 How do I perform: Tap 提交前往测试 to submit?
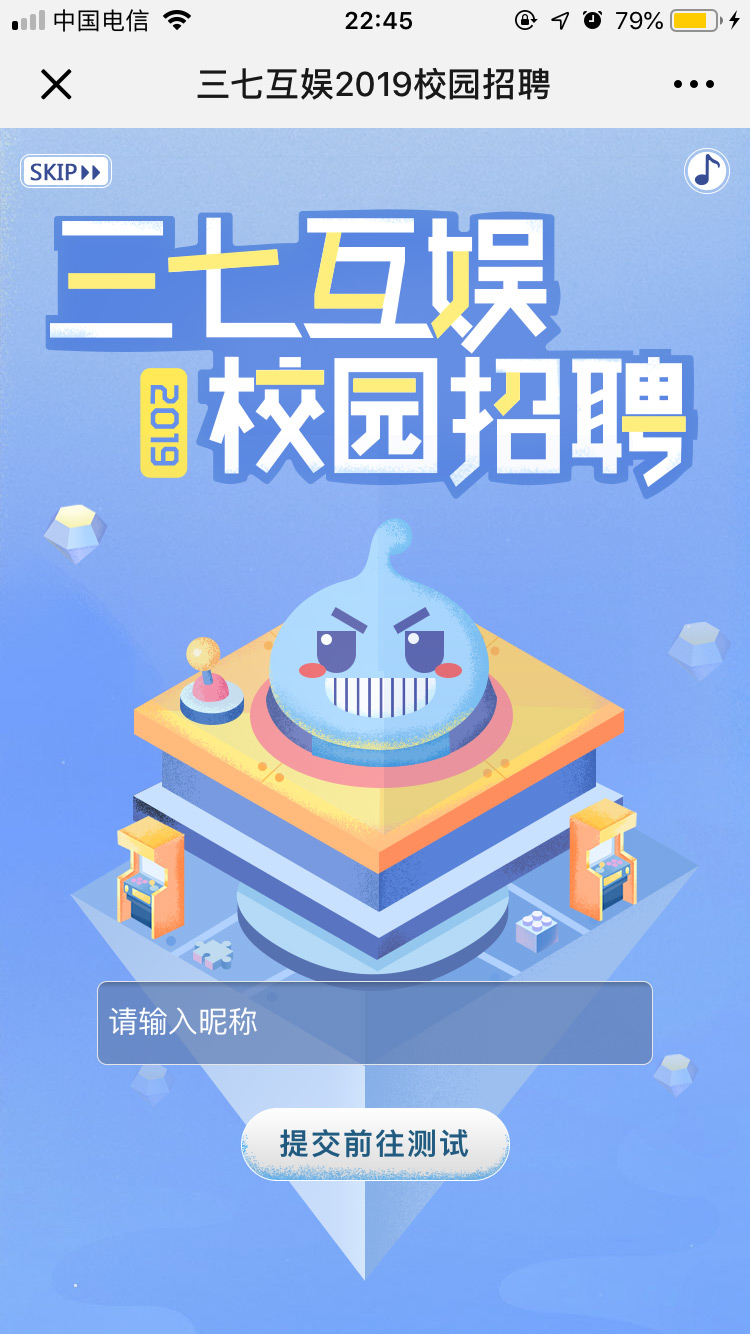(375, 1144)
